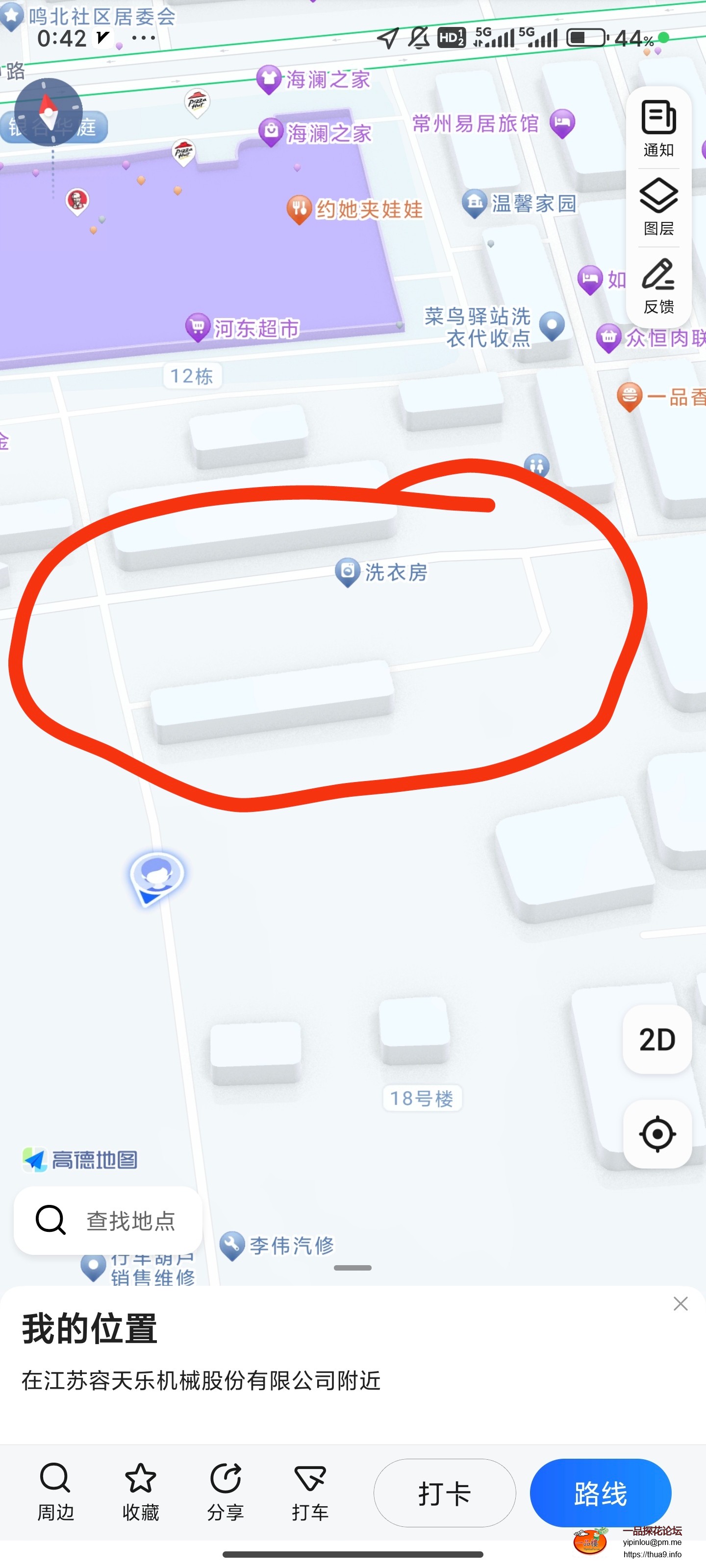Share my location via 分享
The height and width of the screenshot is (1568, 706).
(226, 1493)
